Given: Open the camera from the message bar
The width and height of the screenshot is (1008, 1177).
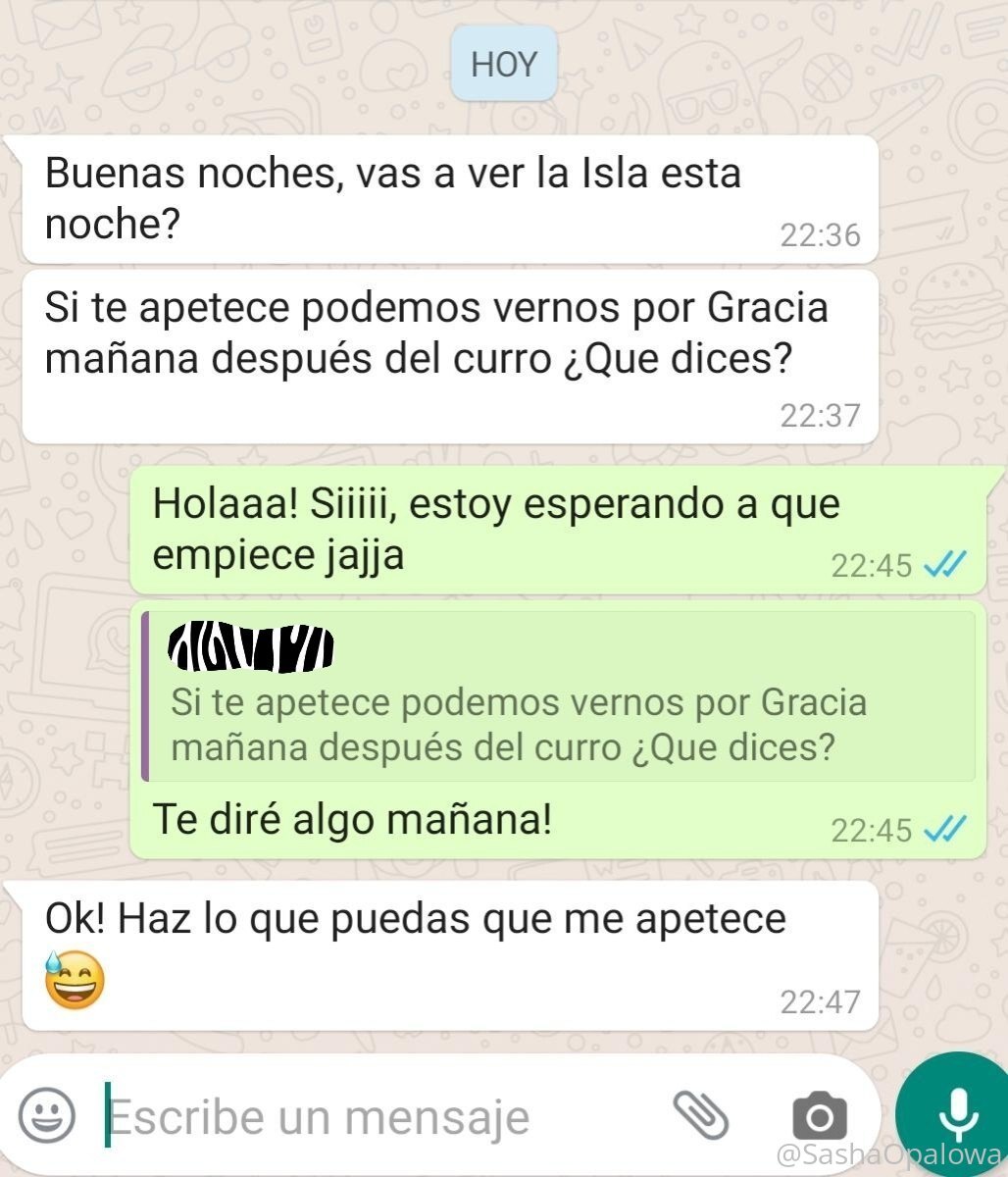Looking at the screenshot, I should click(x=819, y=1115).
